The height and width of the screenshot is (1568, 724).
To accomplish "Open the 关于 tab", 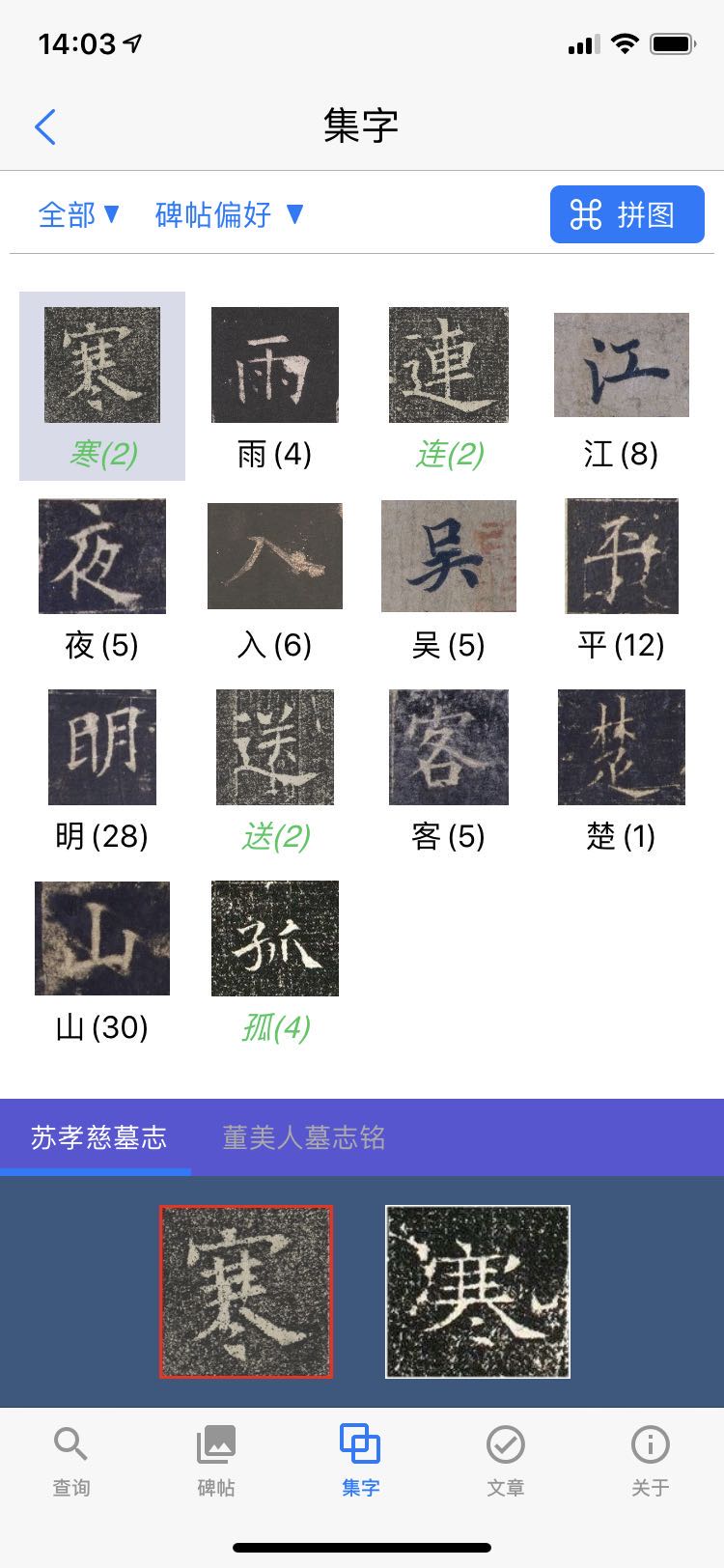I will click(x=650, y=1461).
